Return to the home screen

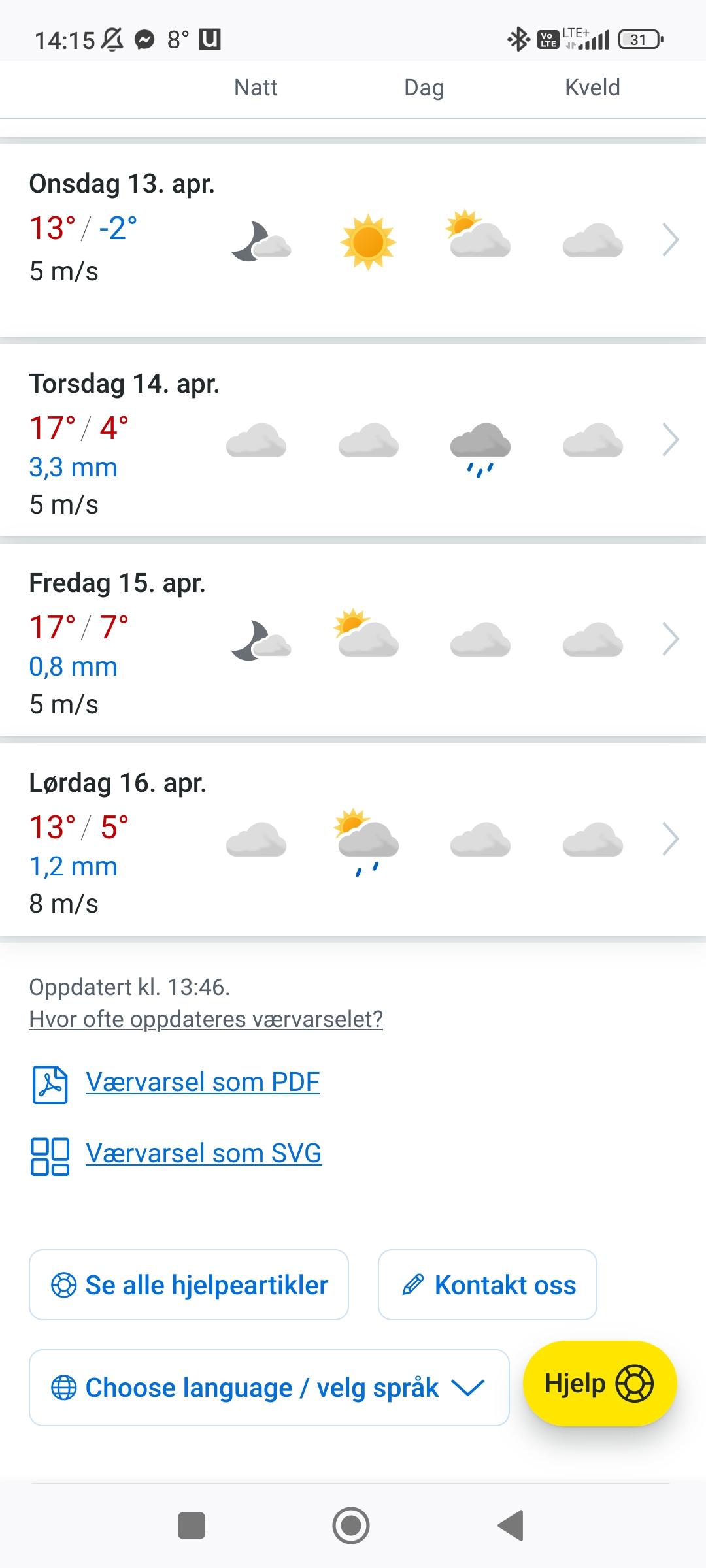[351, 1526]
